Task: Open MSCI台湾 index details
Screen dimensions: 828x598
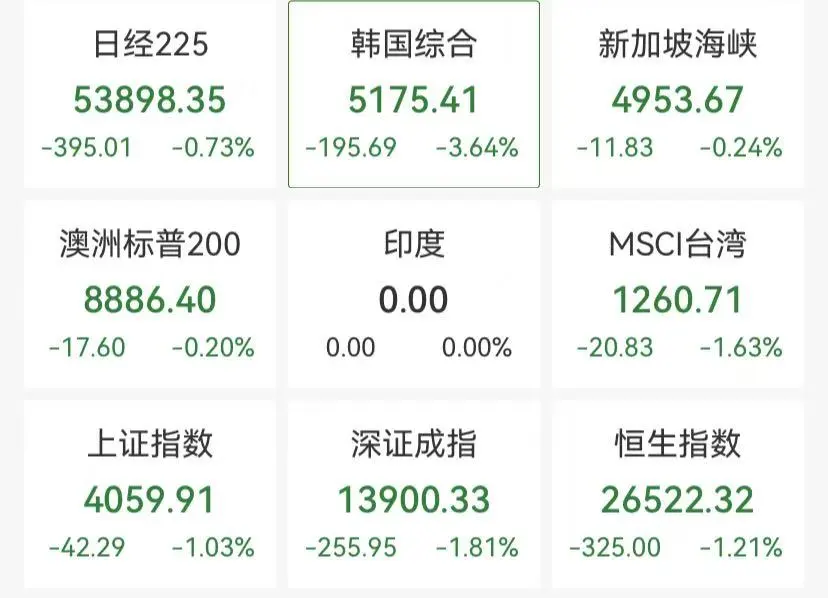Action: pos(678,294)
